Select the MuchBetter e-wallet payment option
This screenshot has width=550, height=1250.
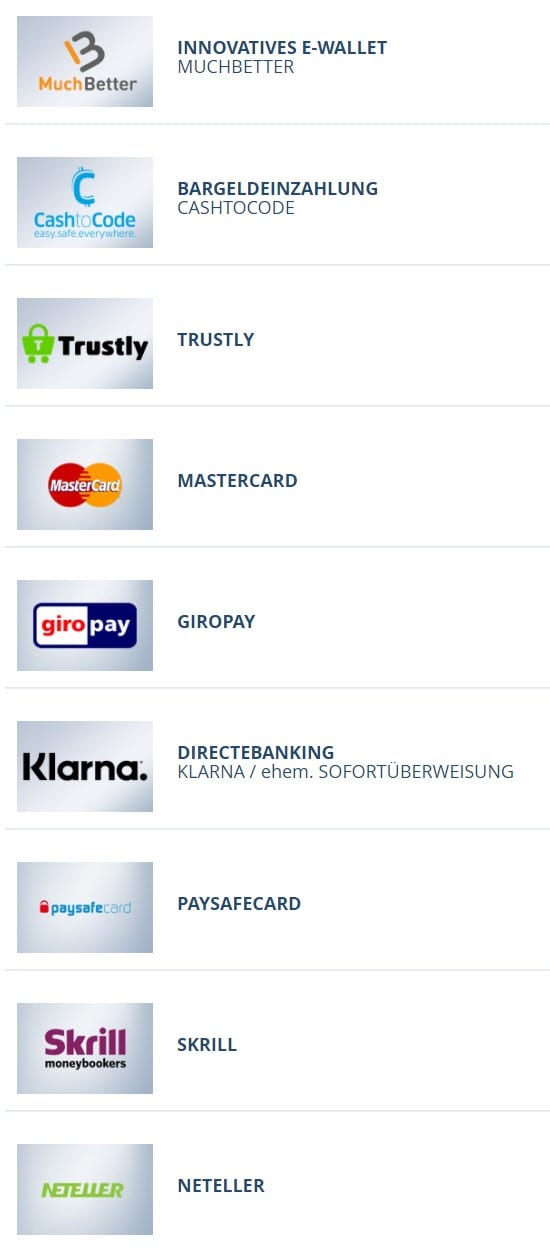click(277, 61)
